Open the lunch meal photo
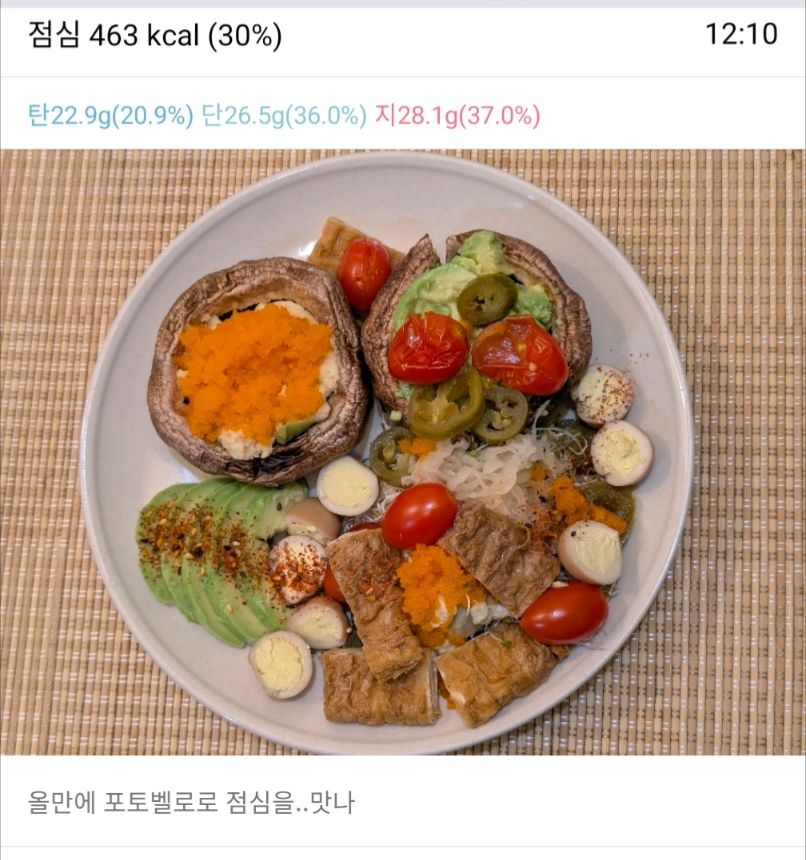 402,452
